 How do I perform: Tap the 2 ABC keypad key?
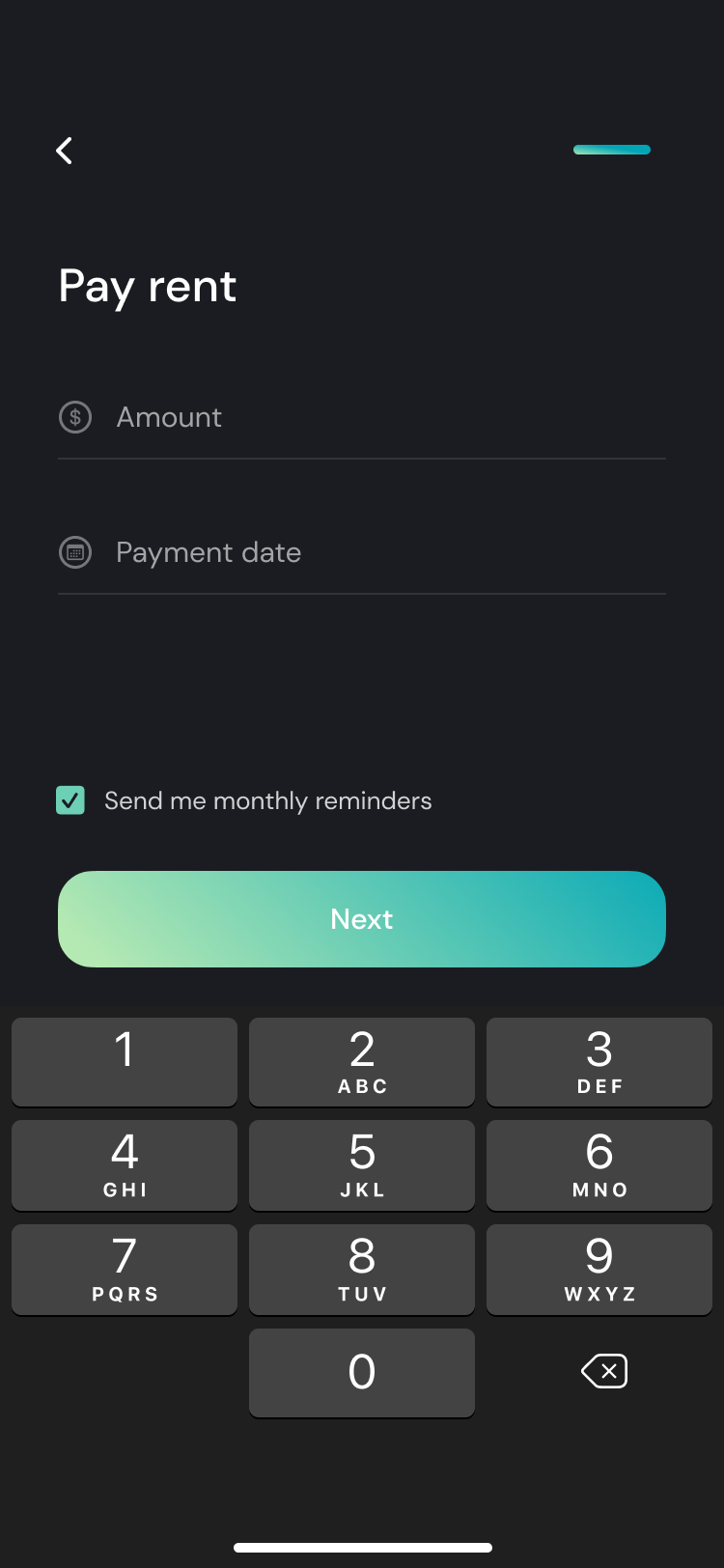(361, 1061)
